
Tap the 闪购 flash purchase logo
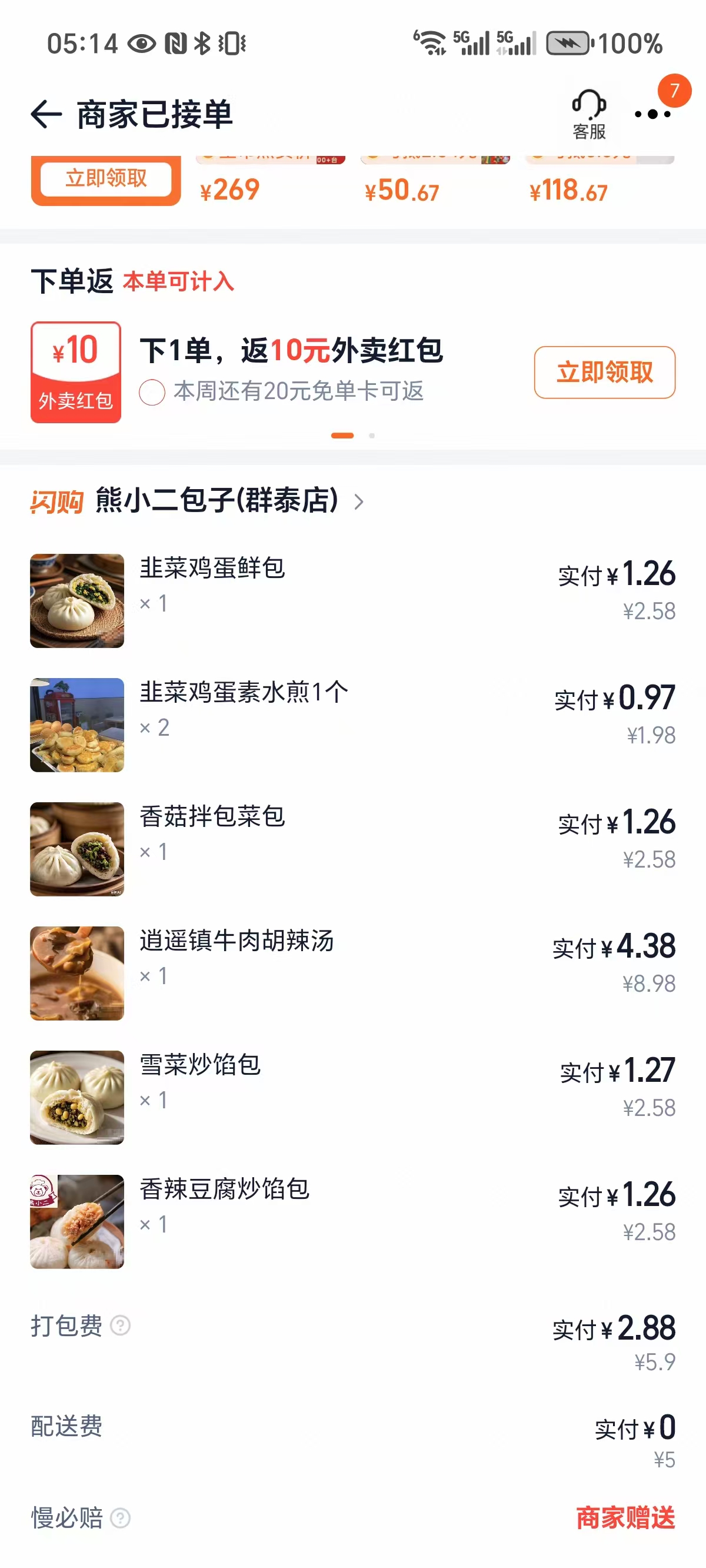56,503
